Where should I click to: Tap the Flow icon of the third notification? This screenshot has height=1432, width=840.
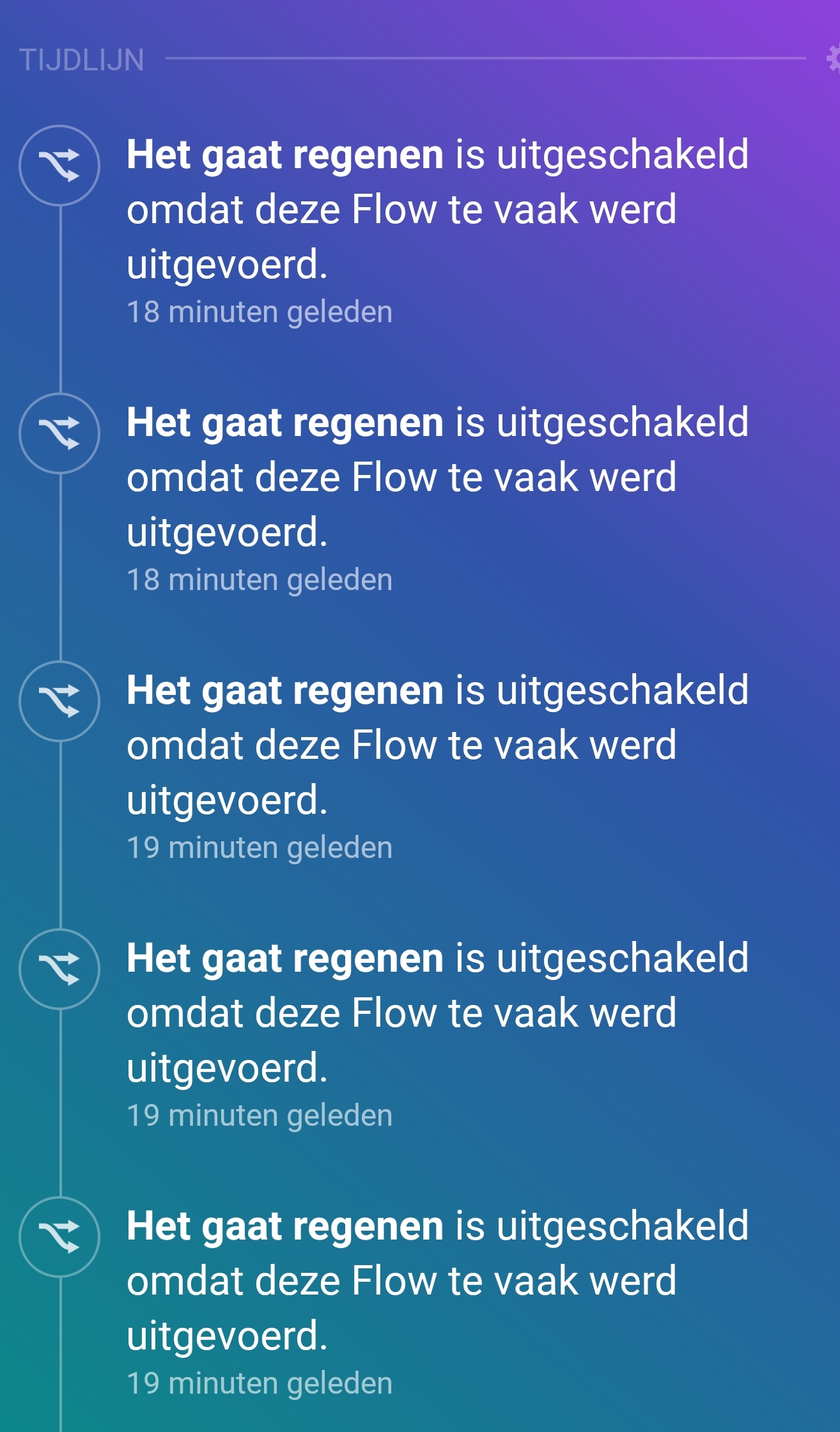(x=59, y=701)
